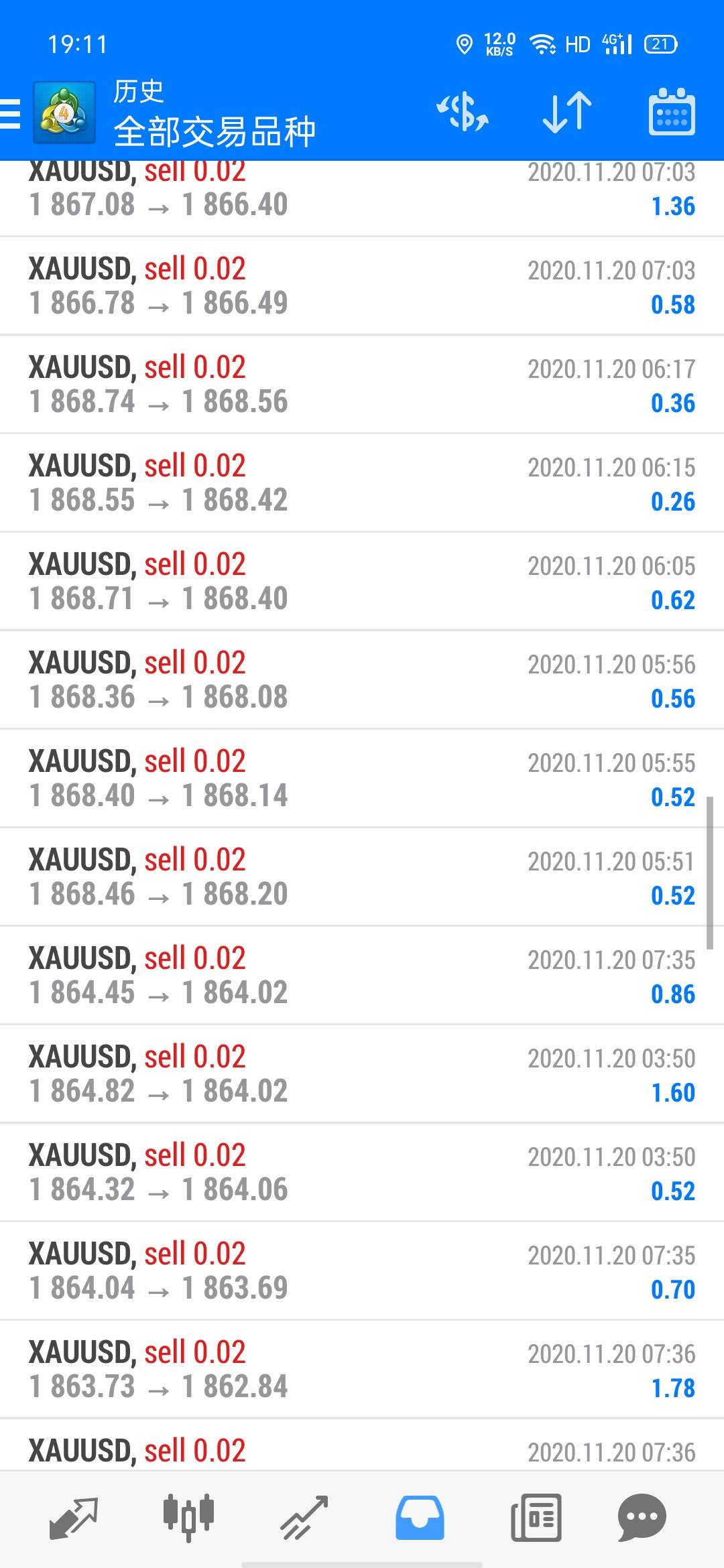Switch to the Chart candlestick tab
724x1568 pixels.
click(188, 1517)
